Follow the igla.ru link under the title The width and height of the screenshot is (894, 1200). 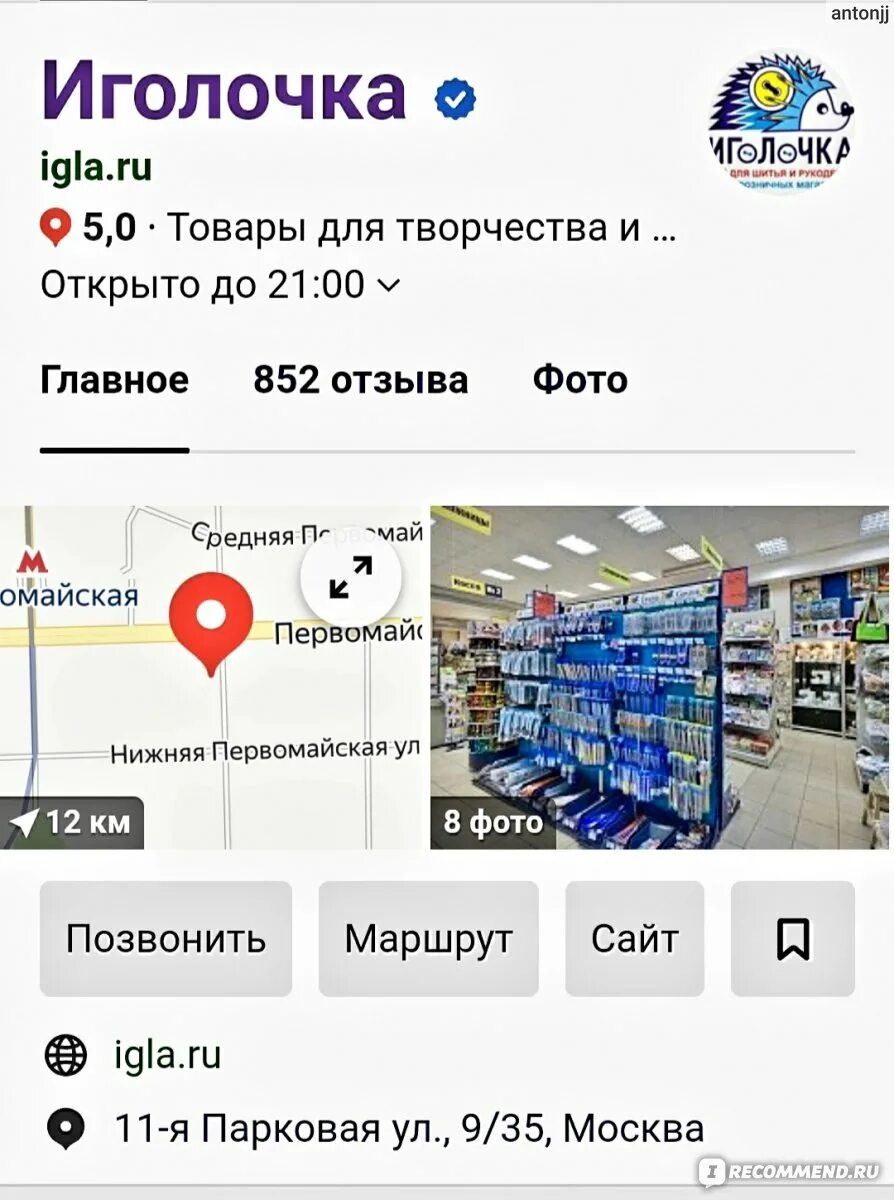(96, 166)
